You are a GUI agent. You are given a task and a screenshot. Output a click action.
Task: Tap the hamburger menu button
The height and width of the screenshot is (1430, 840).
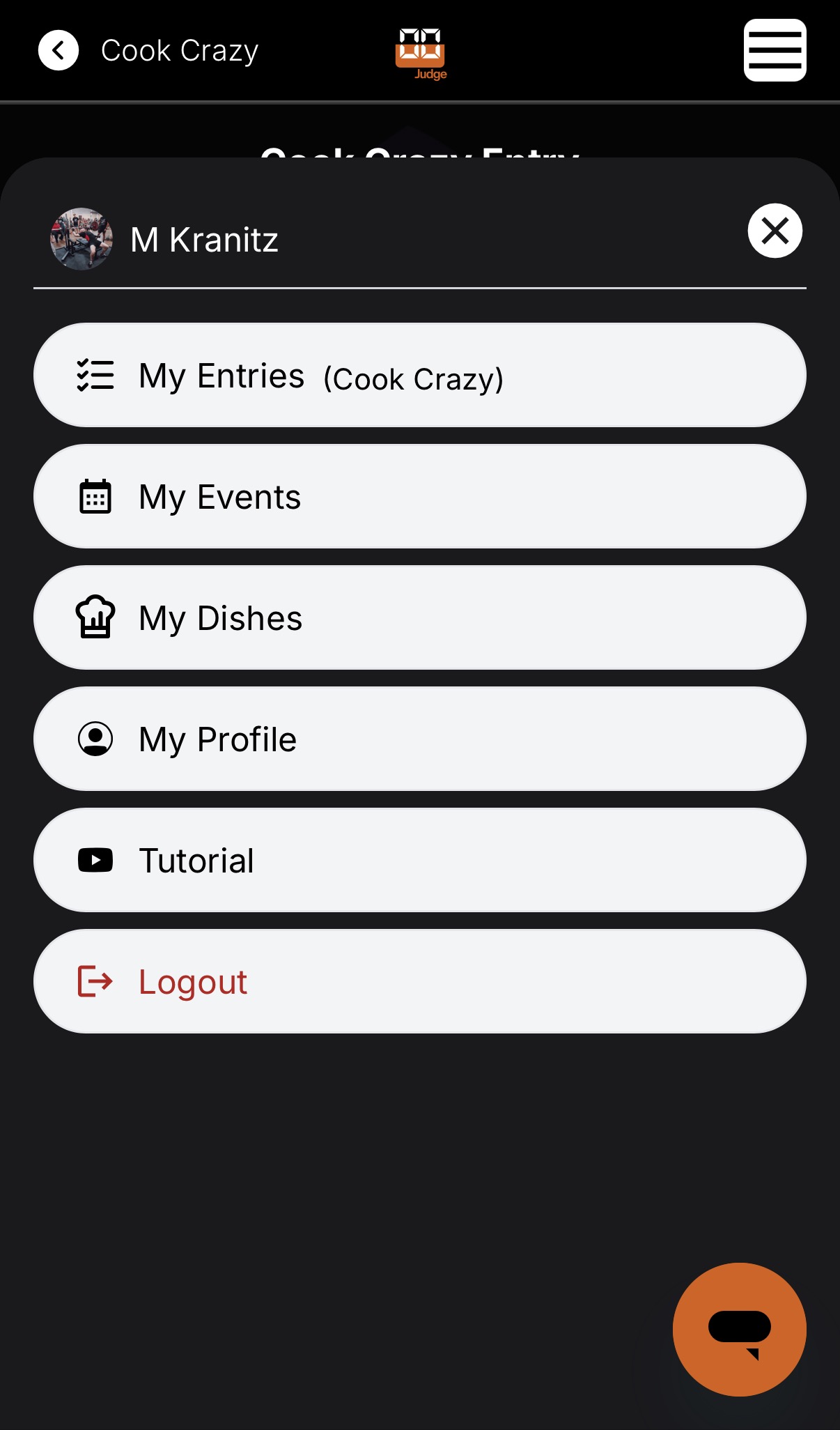tap(775, 50)
